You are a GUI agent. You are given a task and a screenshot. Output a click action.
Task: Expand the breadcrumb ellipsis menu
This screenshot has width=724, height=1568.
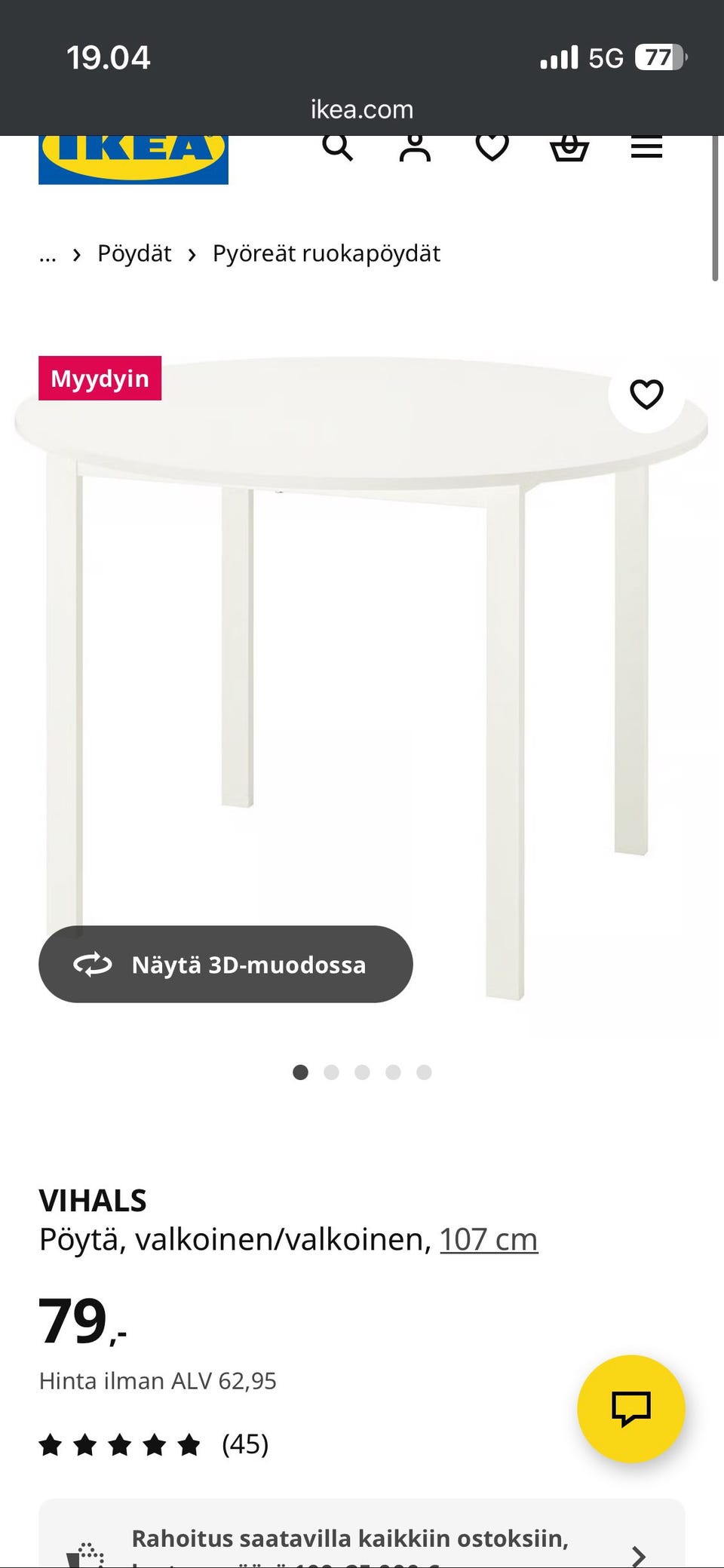point(48,254)
